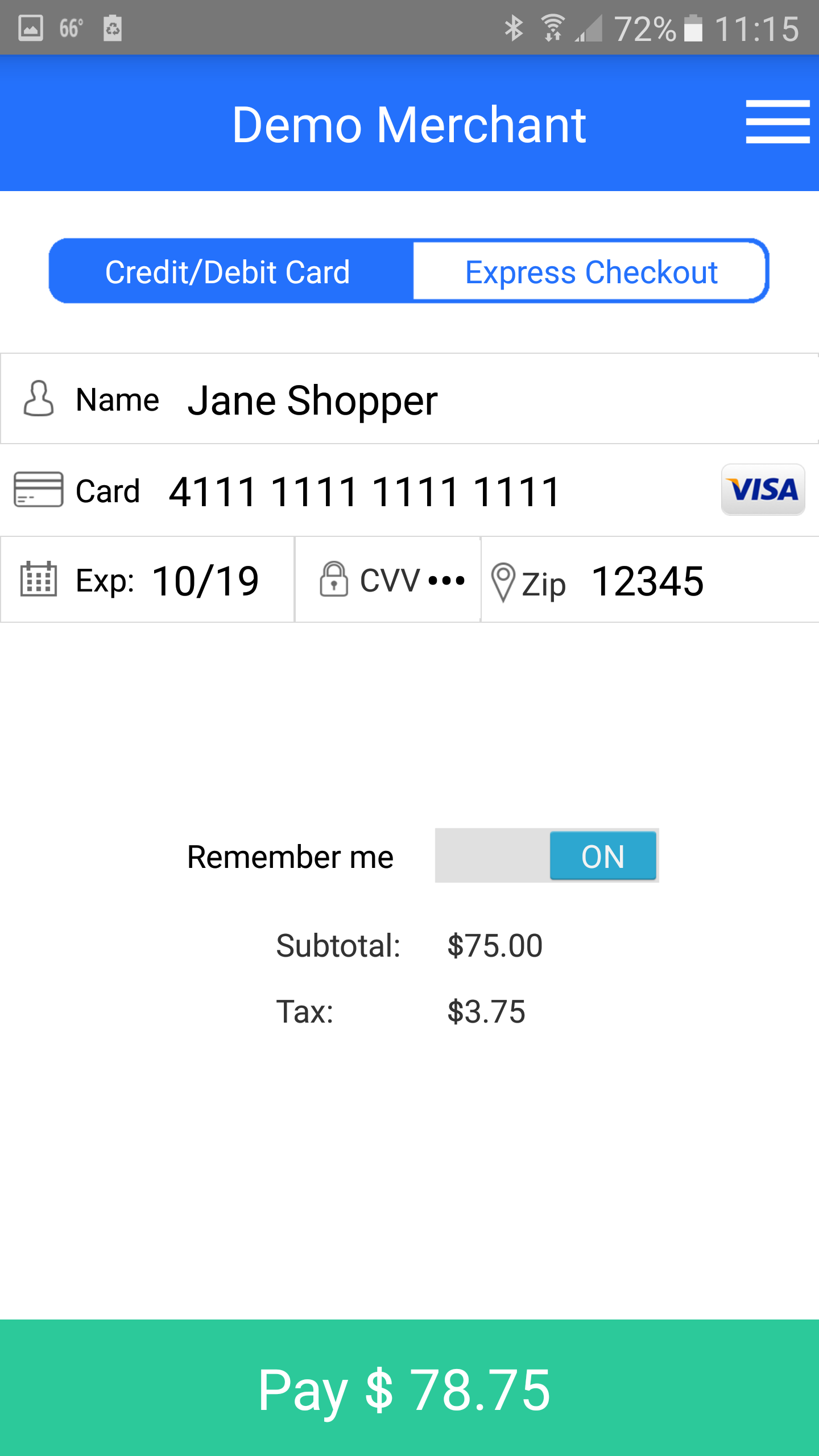Edit the Zip code field
Viewport: 819px width, 1456px height.
coord(671,581)
